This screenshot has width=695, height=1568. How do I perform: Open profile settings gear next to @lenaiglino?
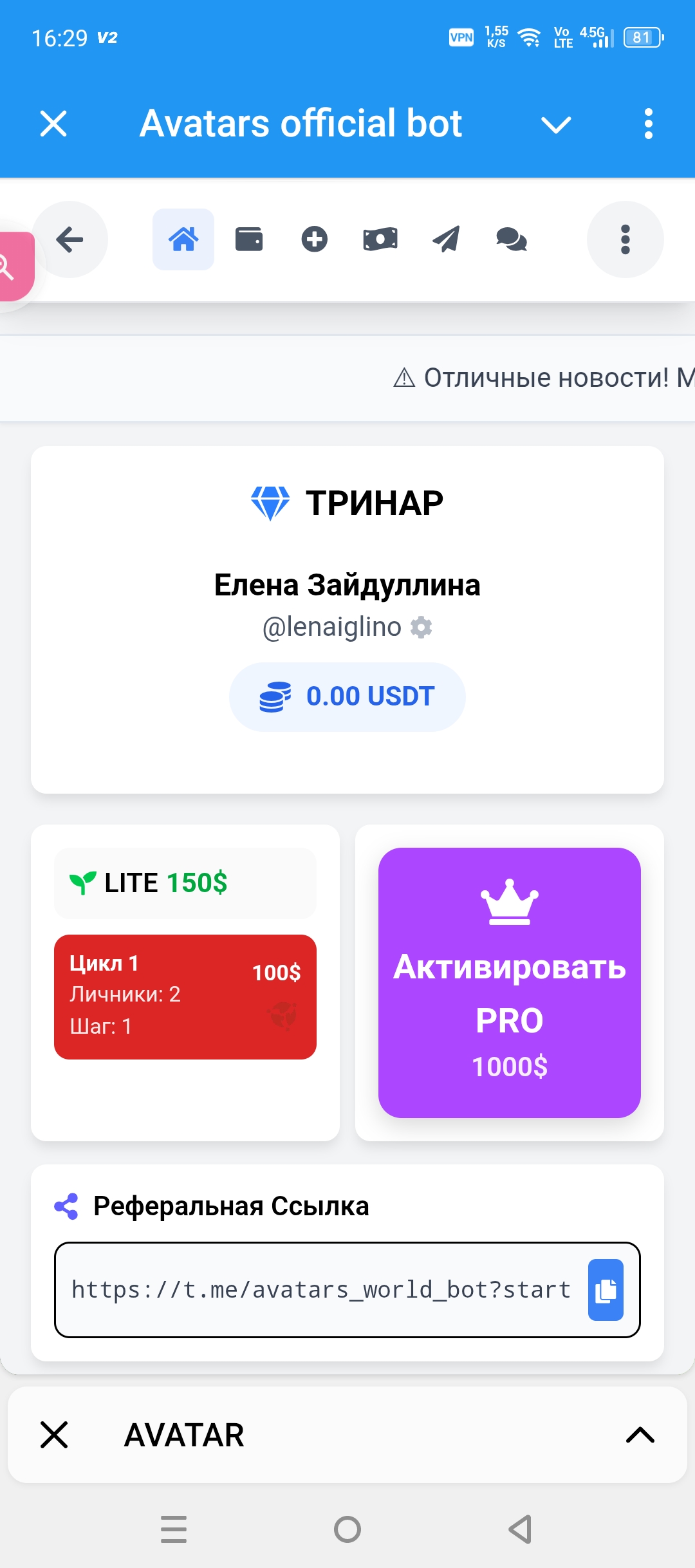(422, 627)
